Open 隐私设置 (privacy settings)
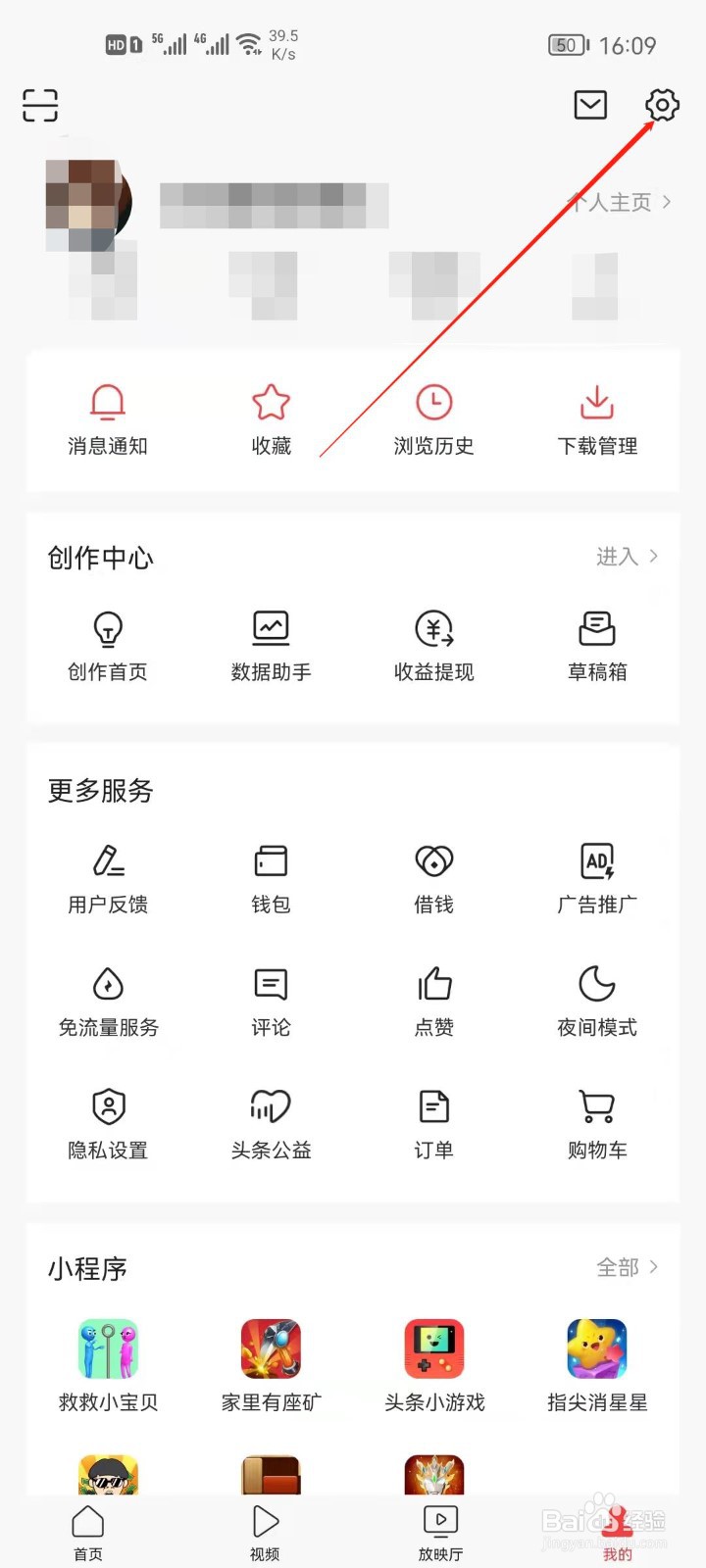 pos(107,1120)
